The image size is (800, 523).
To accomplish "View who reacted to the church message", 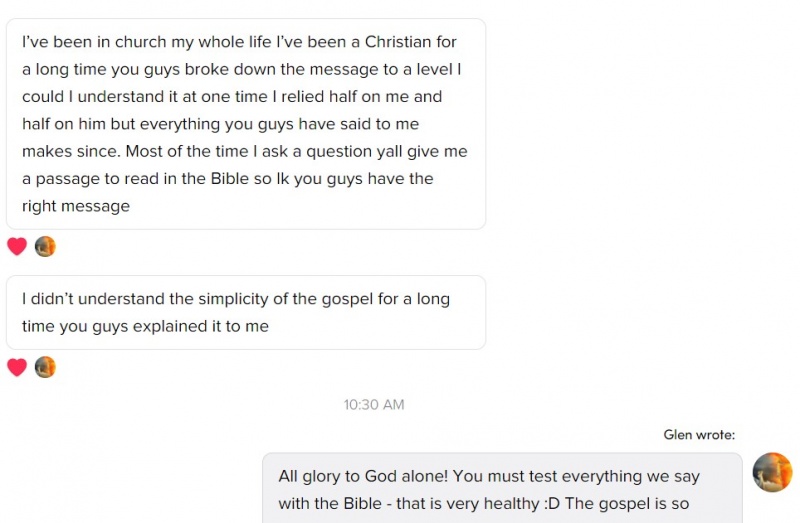I will point(45,246).
